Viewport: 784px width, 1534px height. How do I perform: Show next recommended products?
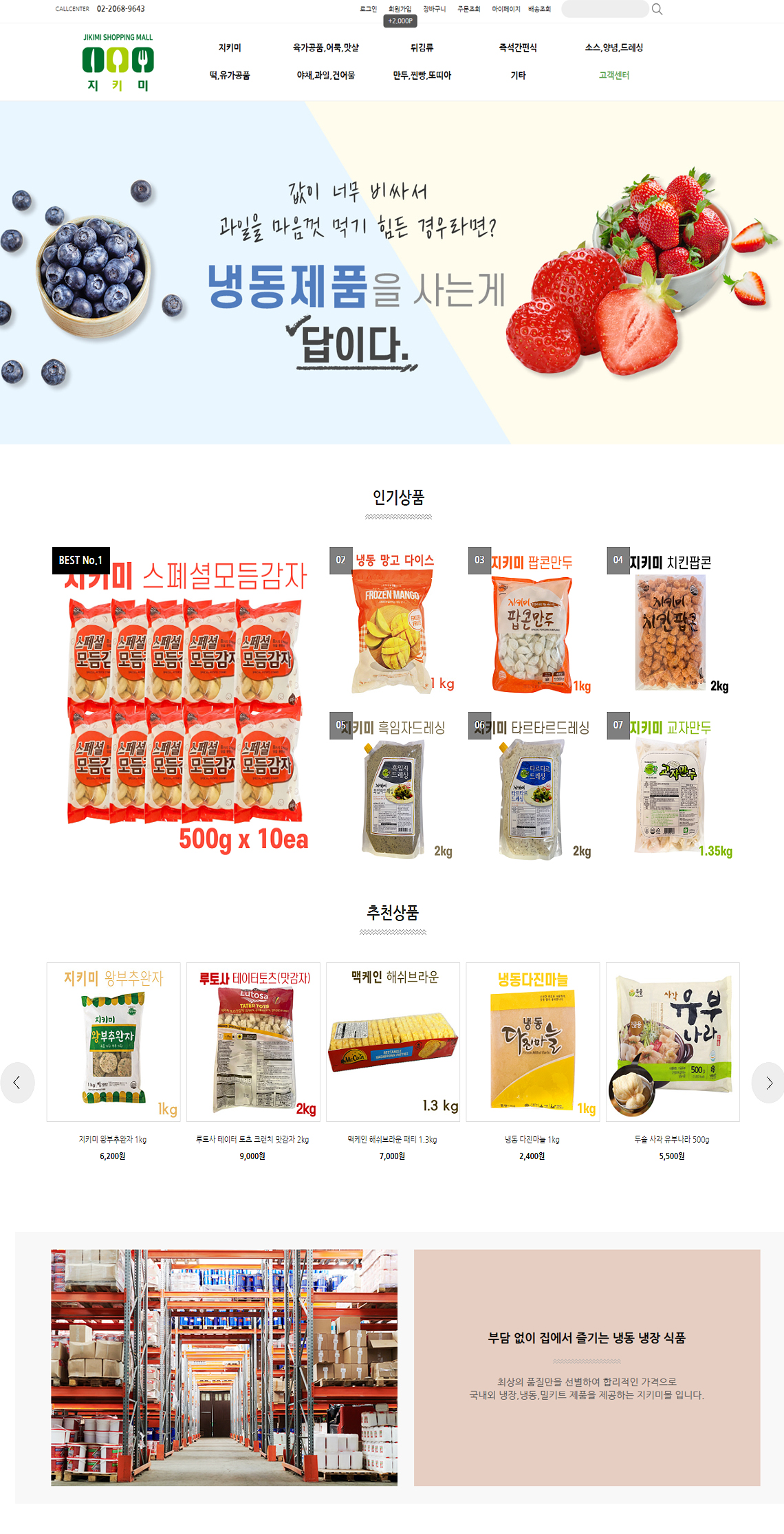point(769,1083)
